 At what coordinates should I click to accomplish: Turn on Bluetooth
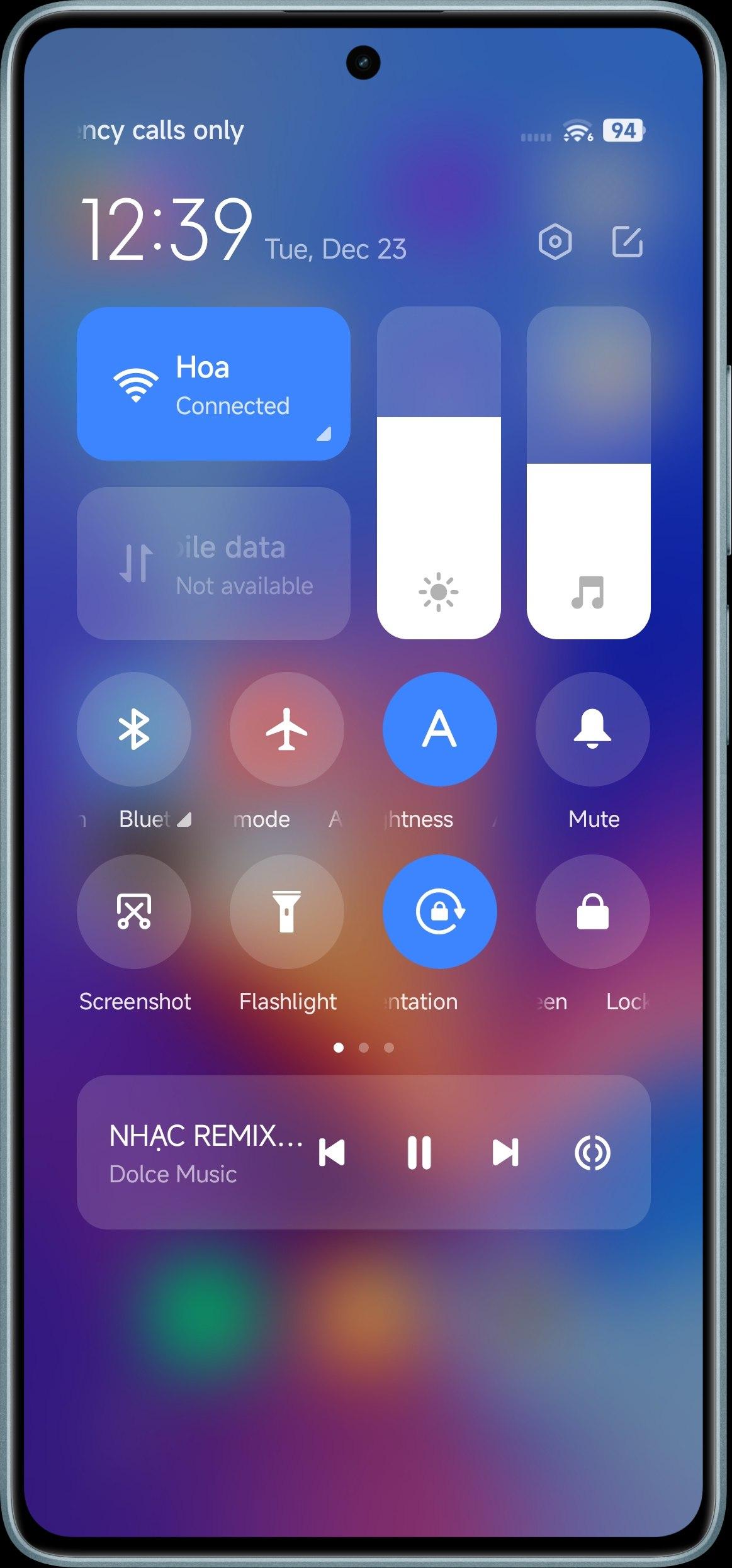(134, 729)
